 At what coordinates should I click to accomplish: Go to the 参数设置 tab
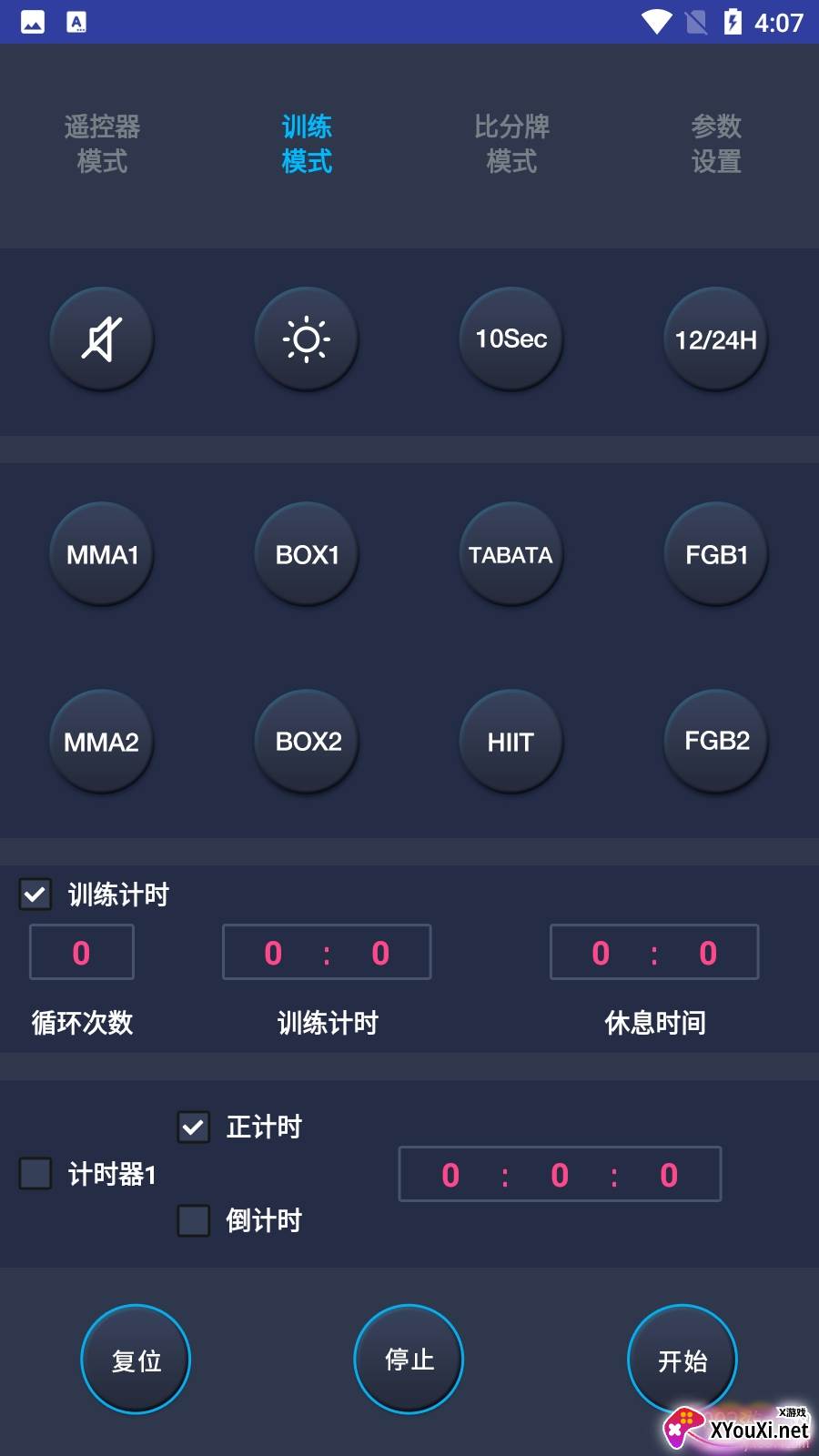pos(716,144)
